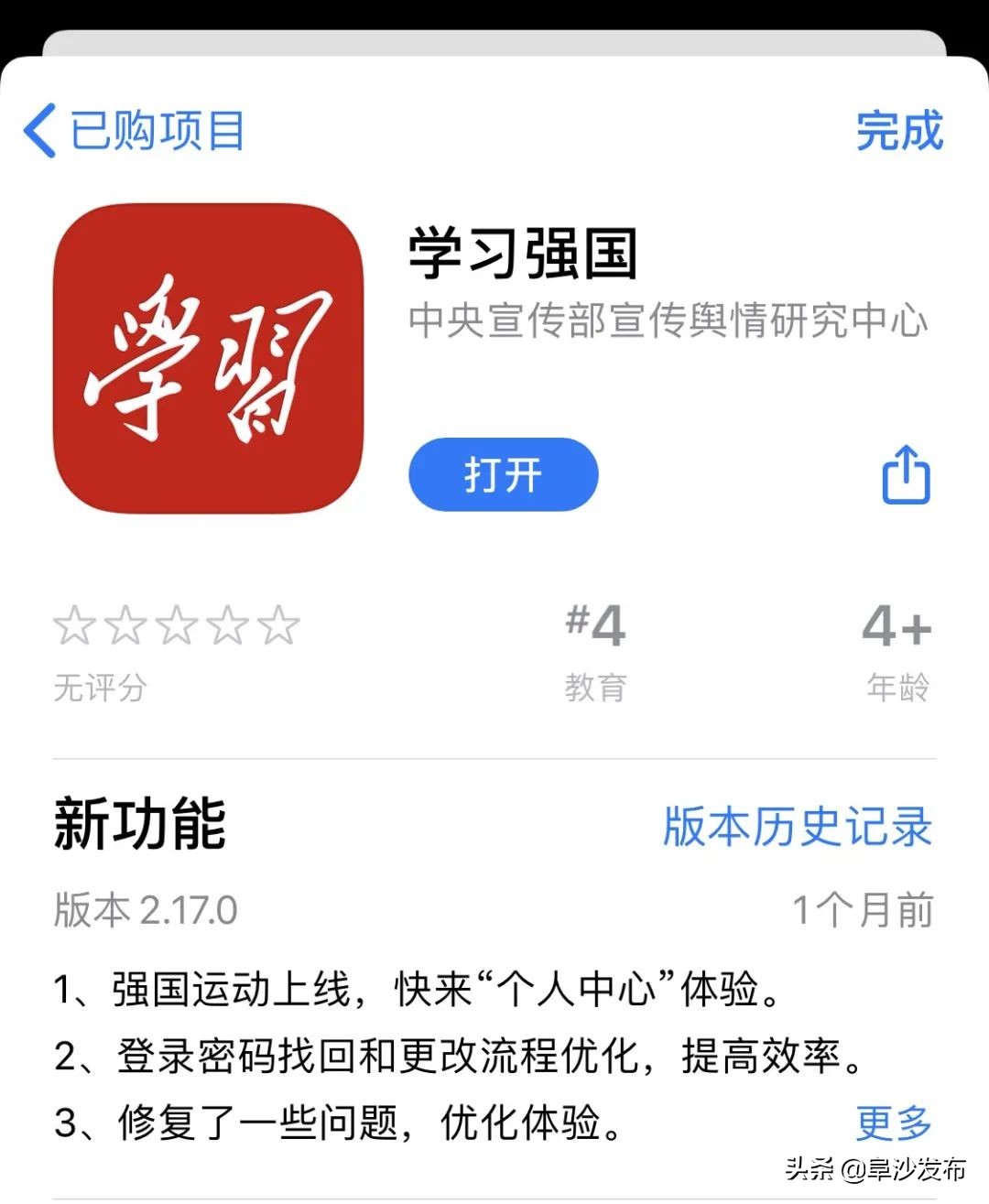989x1204 pixels.
Task: Tap the 1个月前 update date
Action: pos(864,907)
